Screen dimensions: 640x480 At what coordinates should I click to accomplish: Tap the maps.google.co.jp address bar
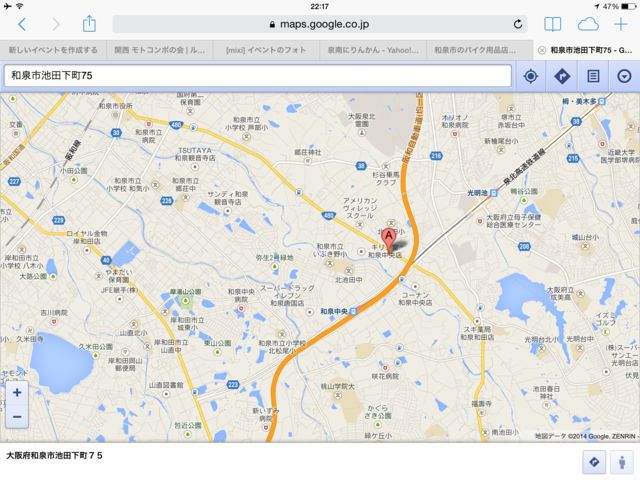(320, 24)
